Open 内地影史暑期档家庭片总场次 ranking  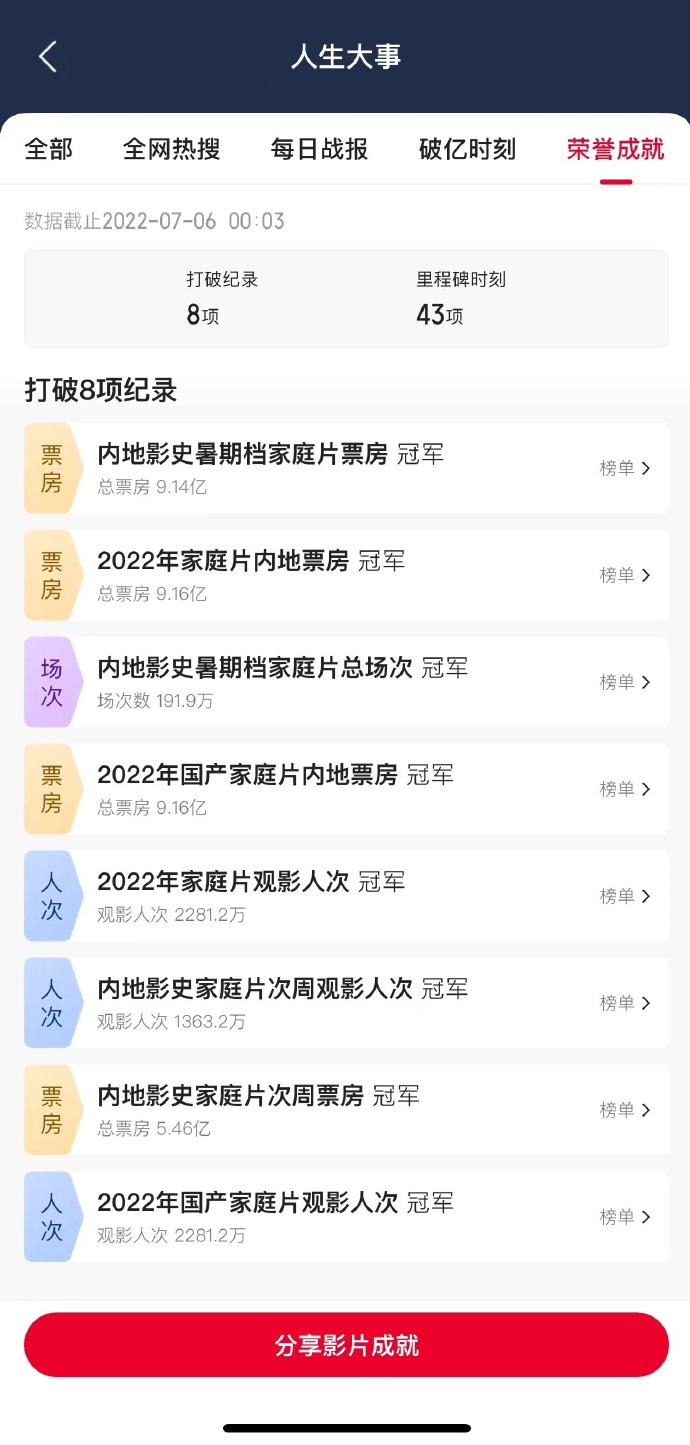(x=625, y=682)
